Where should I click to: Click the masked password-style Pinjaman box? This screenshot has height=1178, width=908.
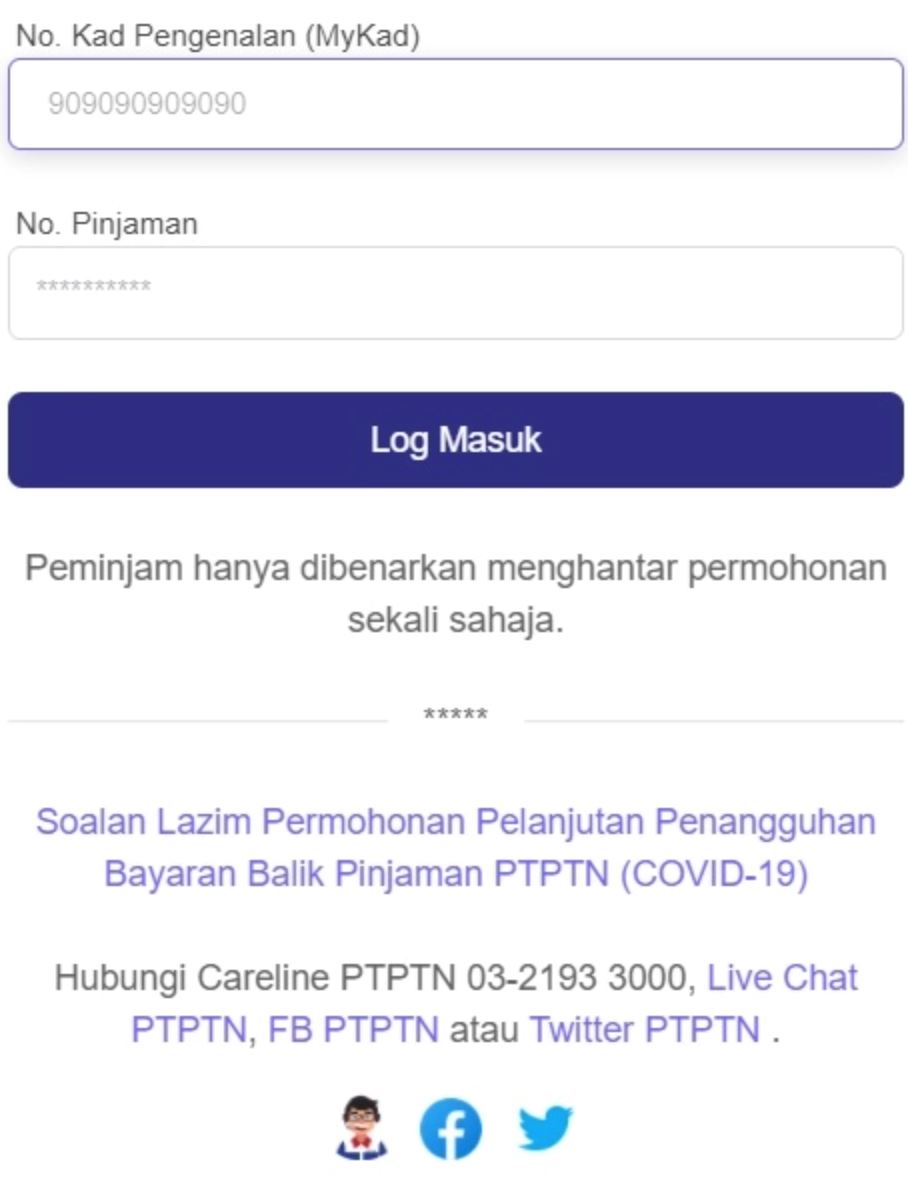pos(454,290)
